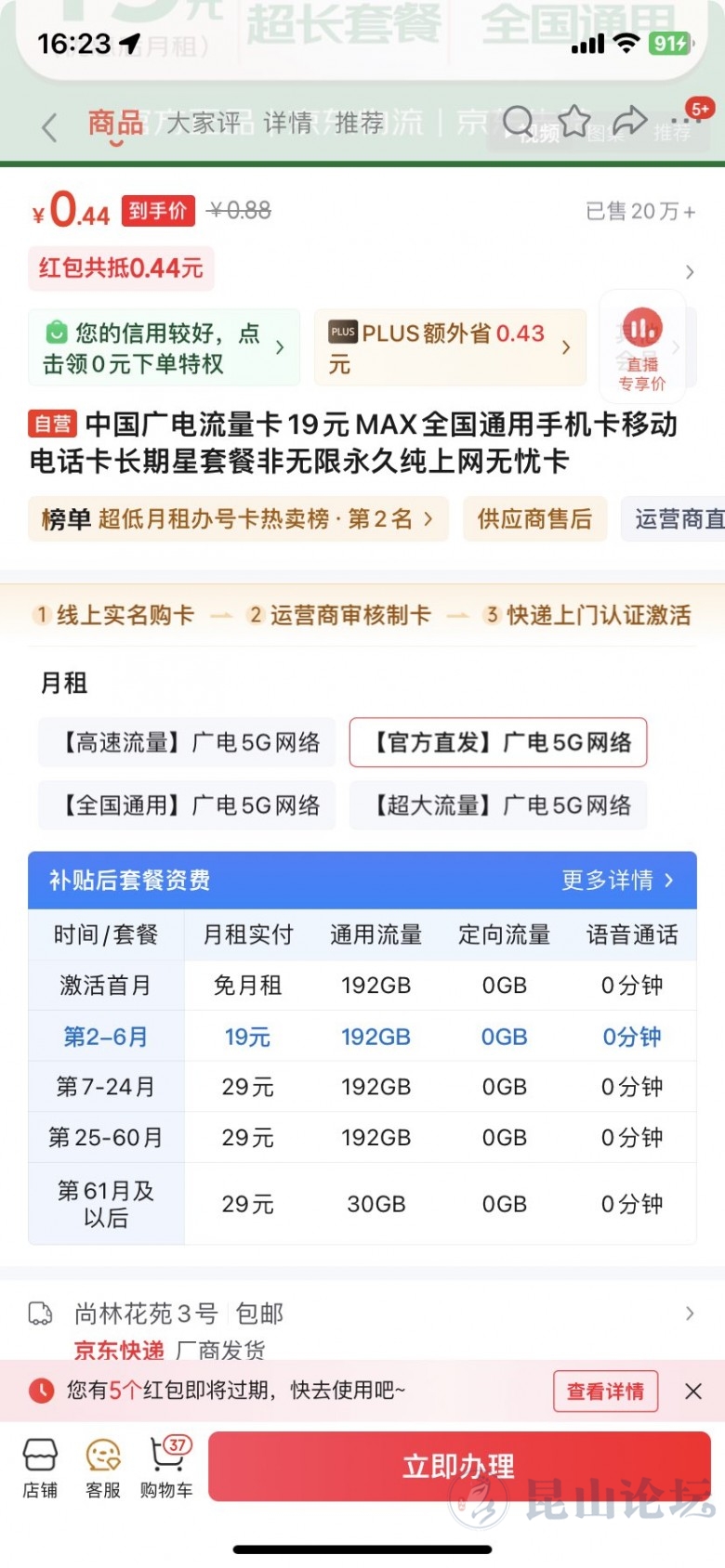Image resolution: width=725 pixels, height=1568 pixels.
Task: Tap the 供应商售后 chip
Action: [534, 518]
